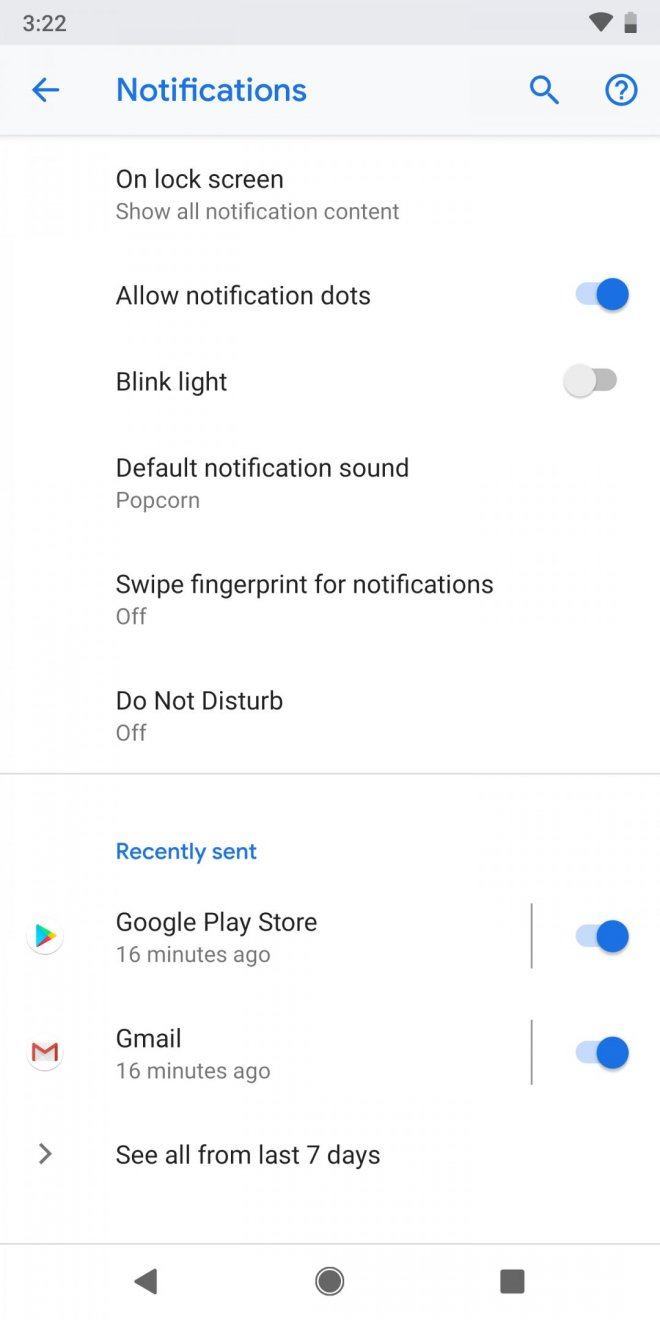Search settings with the magnifier icon

pos(544,90)
